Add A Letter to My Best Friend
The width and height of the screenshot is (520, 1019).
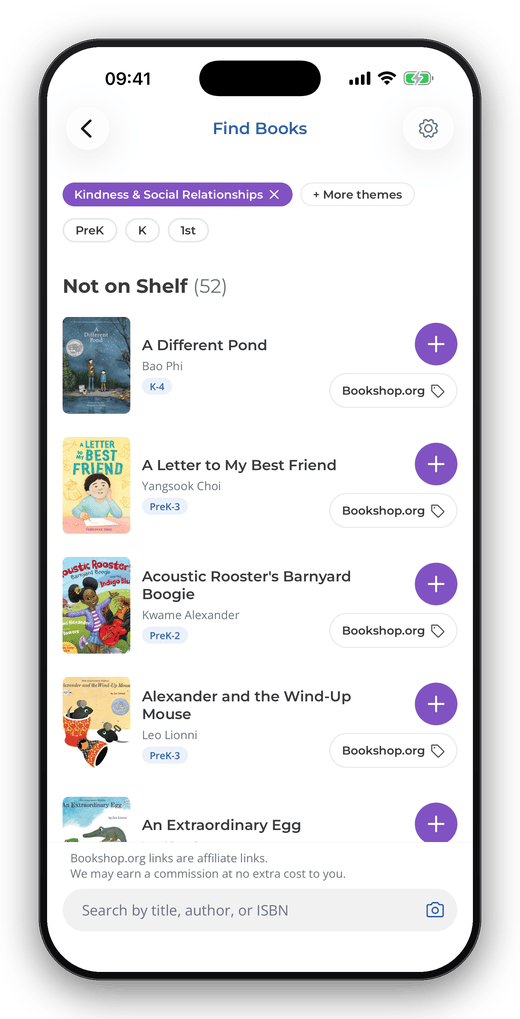(x=436, y=464)
